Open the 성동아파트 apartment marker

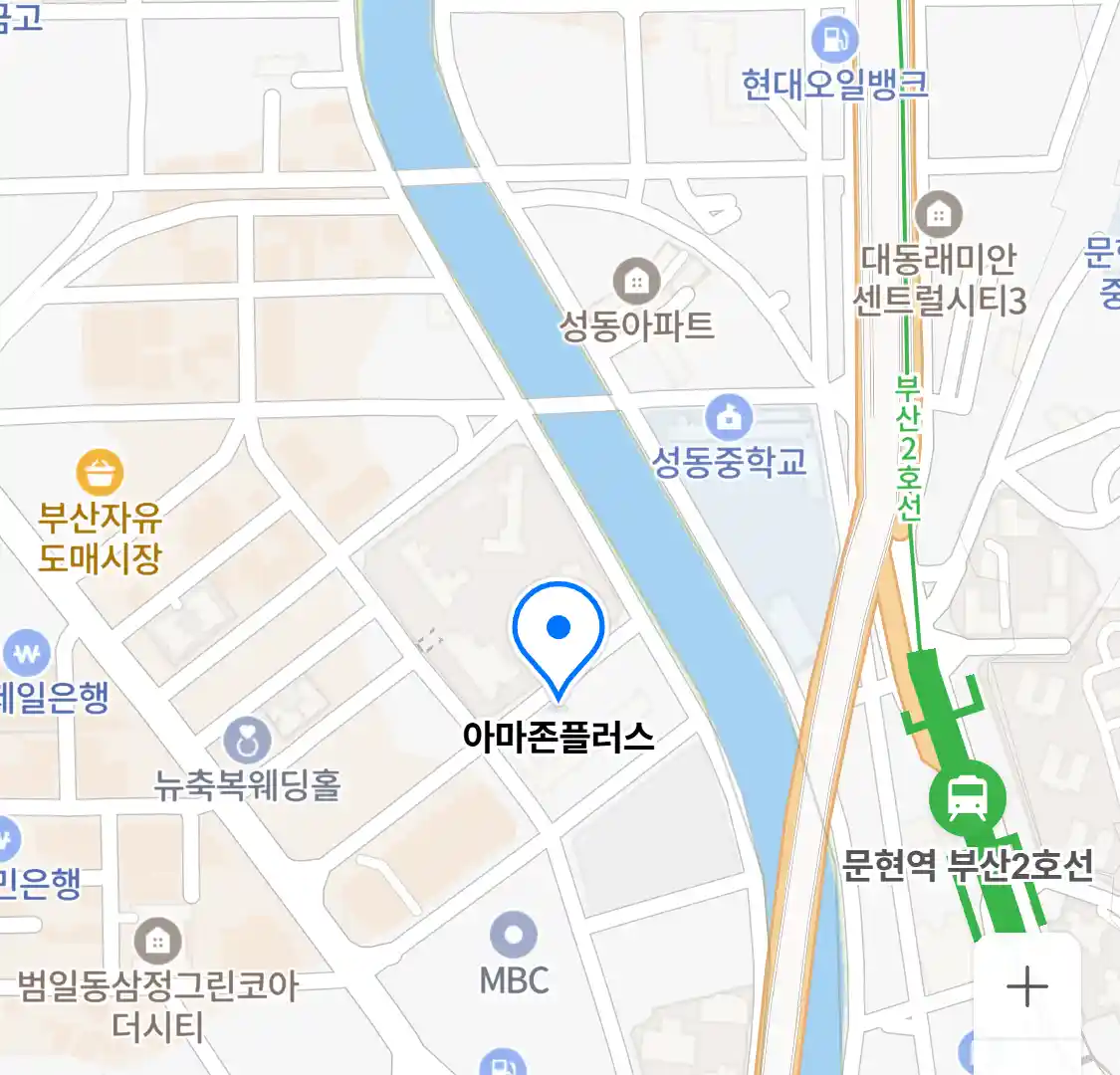[x=635, y=282]
